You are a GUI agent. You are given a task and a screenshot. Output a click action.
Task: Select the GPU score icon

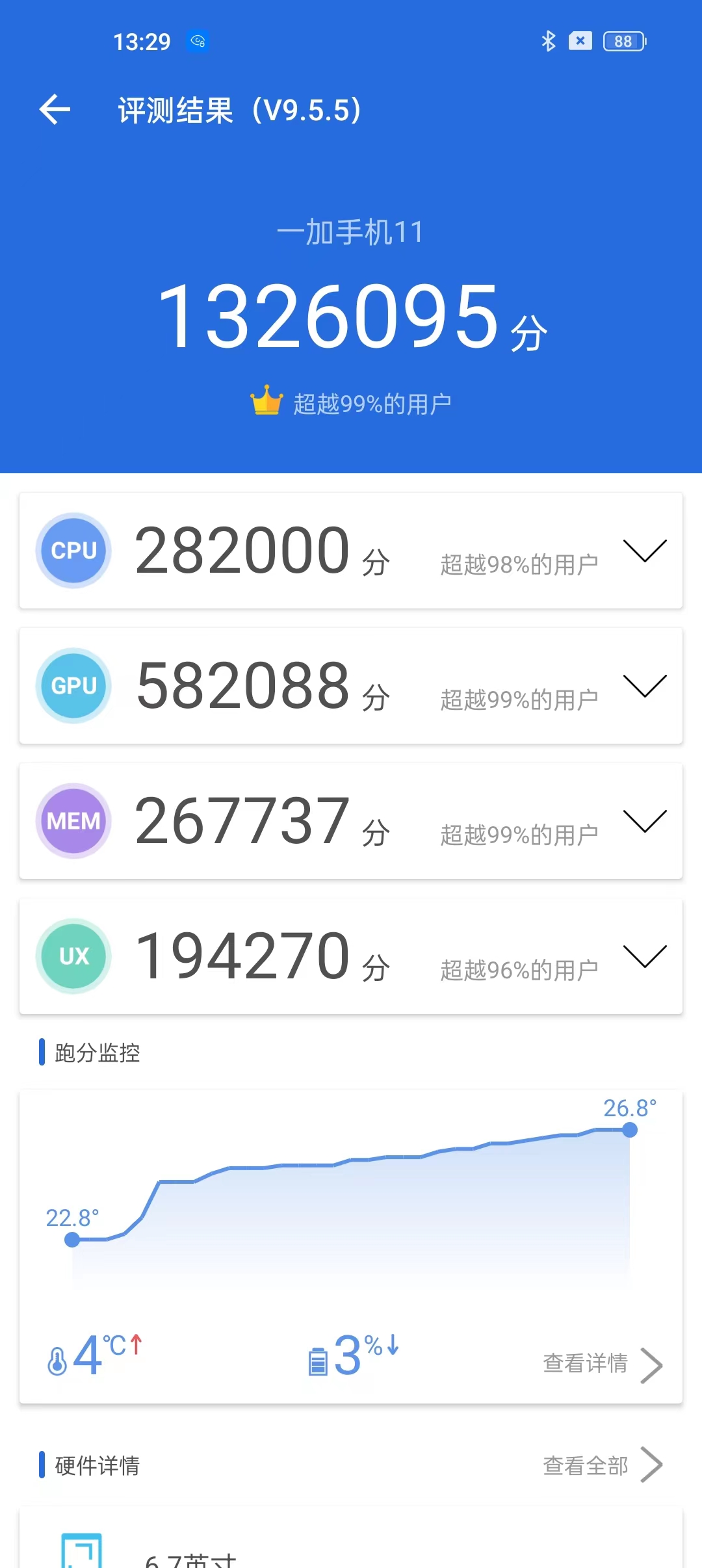point(73,686)
